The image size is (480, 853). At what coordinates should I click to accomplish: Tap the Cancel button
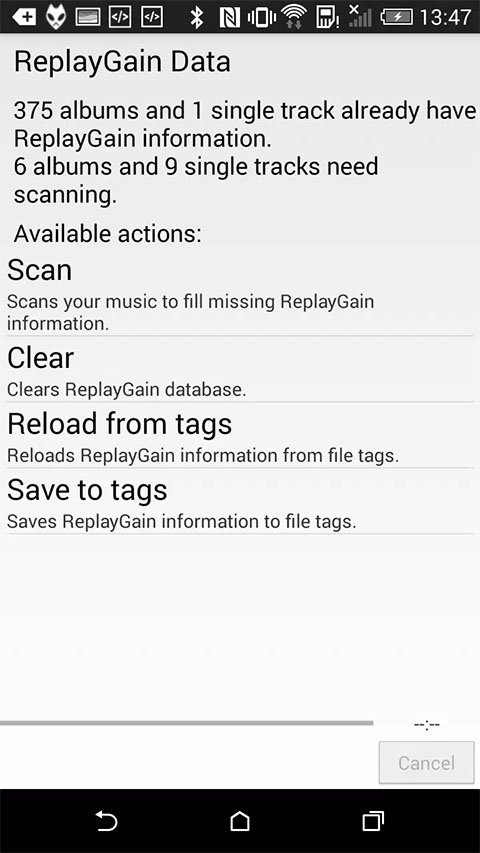(x=426, y=762)
